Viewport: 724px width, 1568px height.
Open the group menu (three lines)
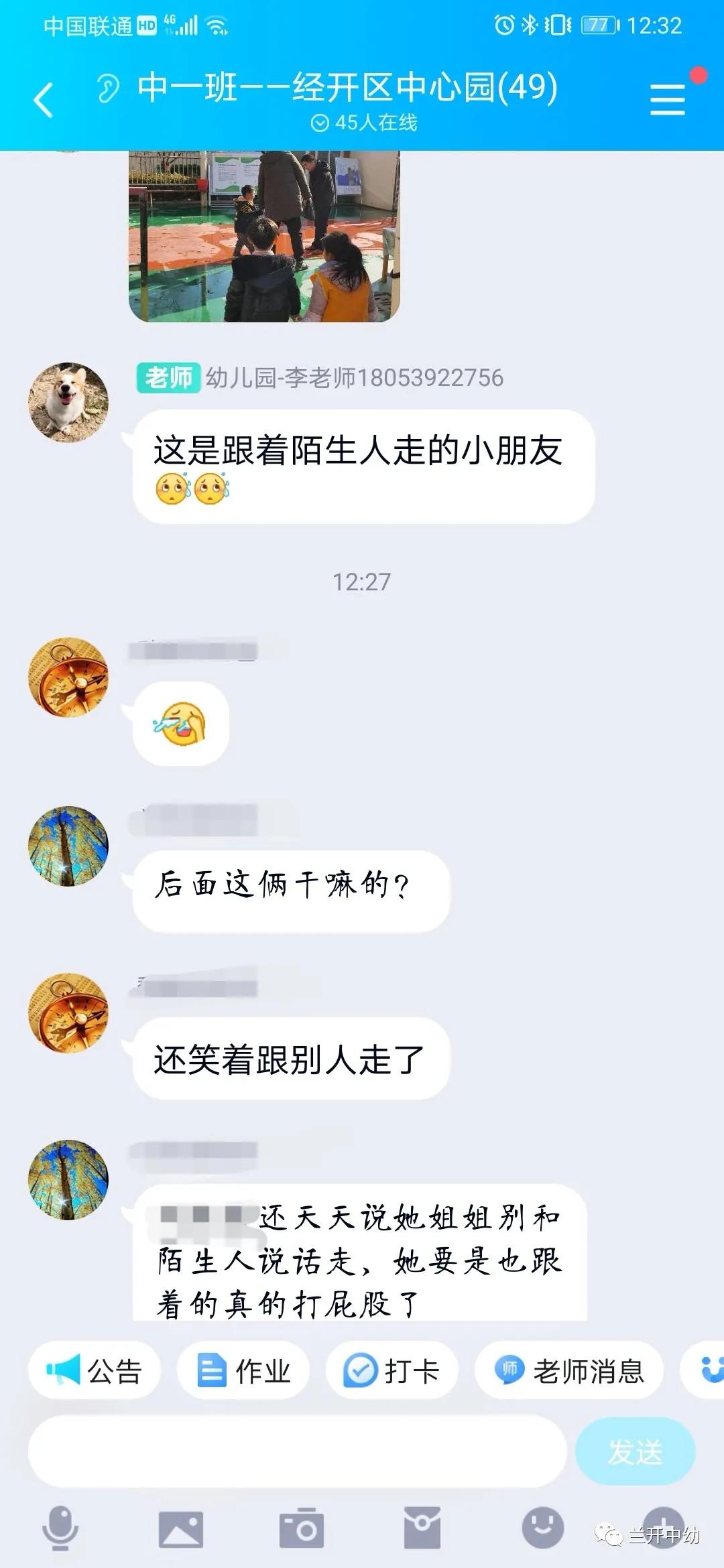pos(668,100)
